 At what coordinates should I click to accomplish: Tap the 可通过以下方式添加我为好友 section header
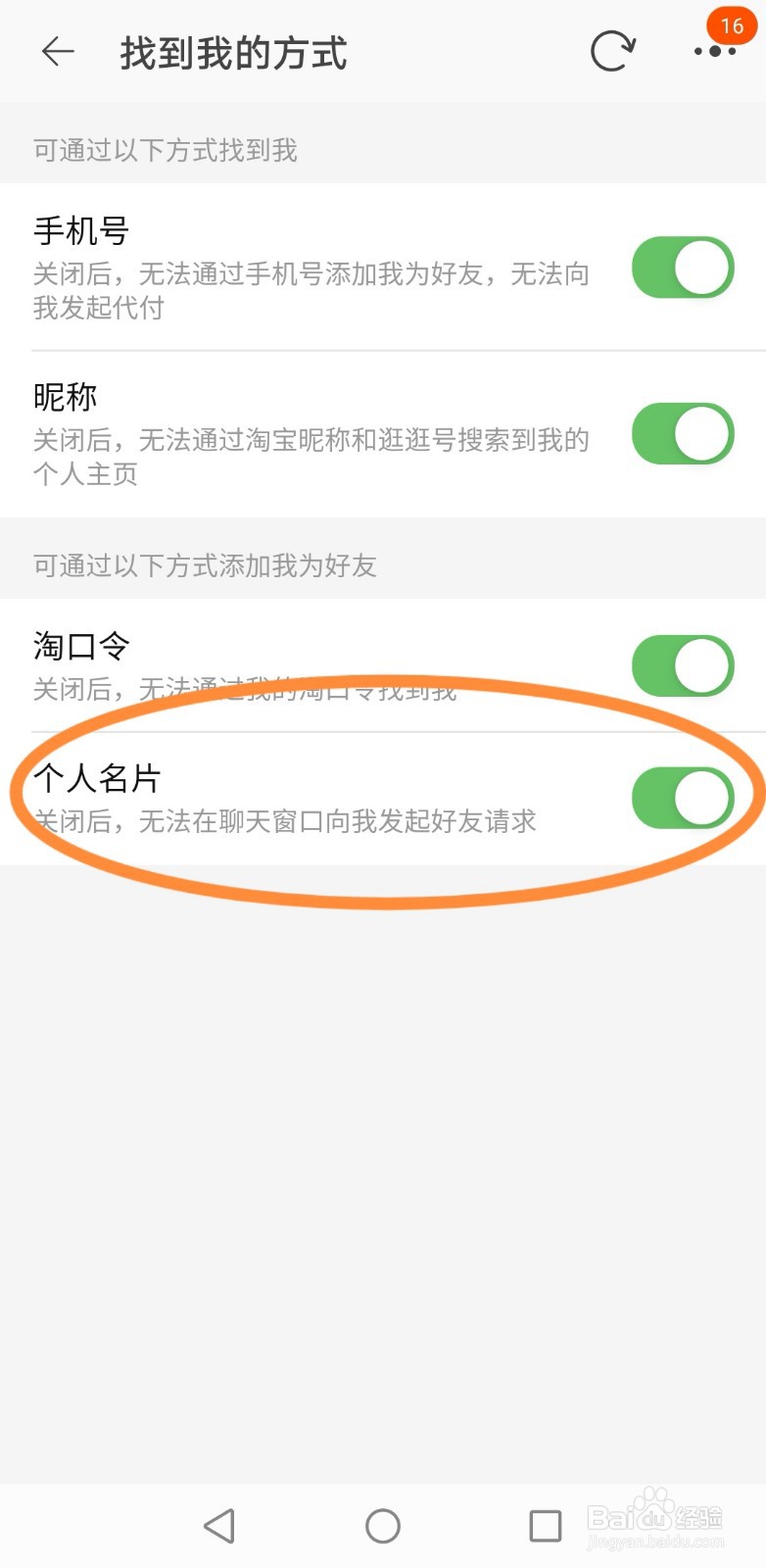click(207, 565)
